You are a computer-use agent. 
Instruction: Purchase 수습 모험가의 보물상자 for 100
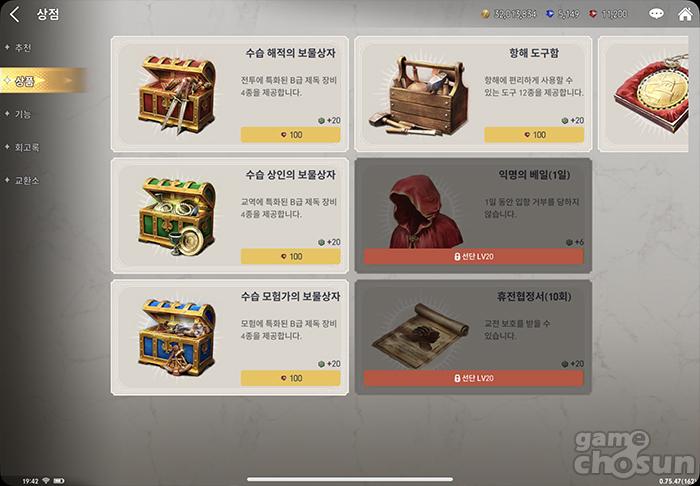click(x=290, y=378)
